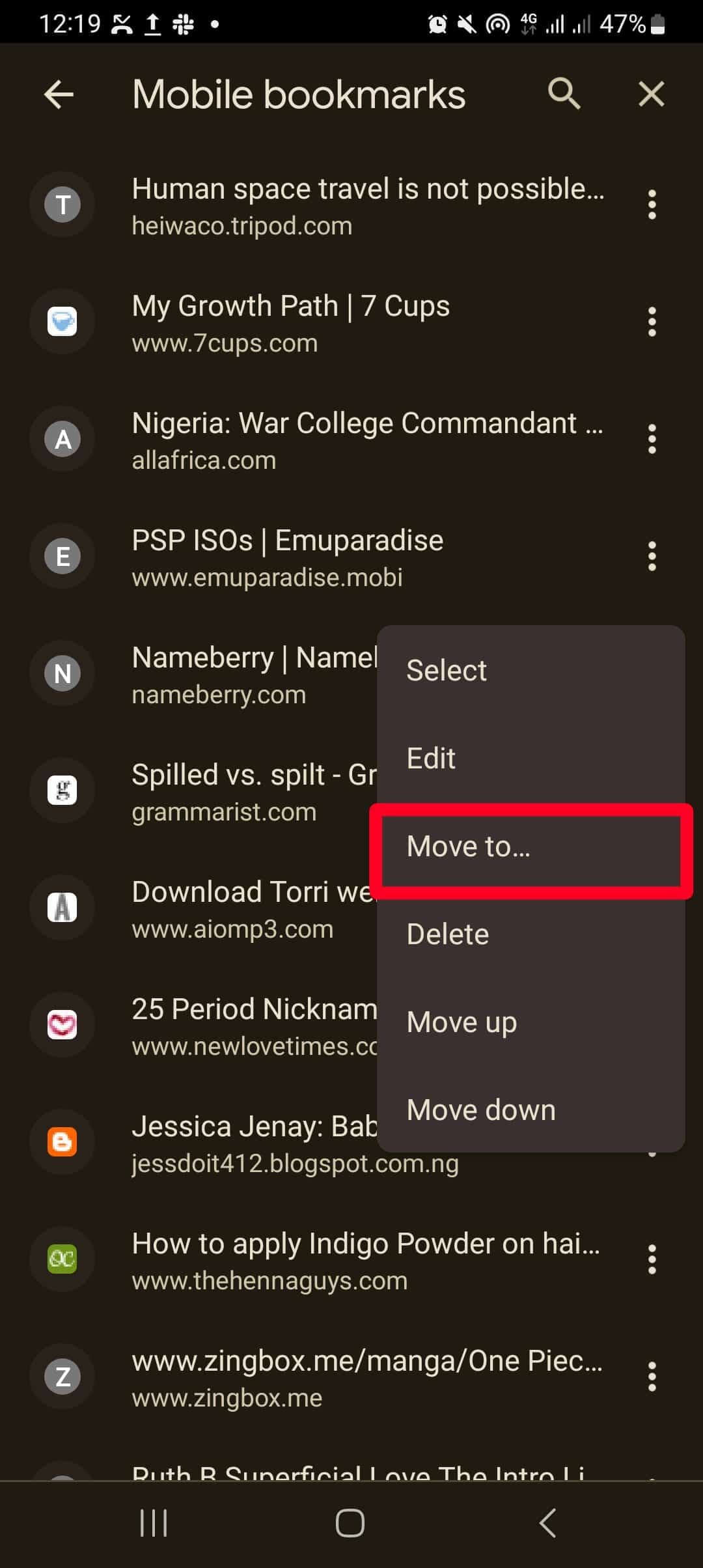
Task: Open My Growth Path 7 Cups bookmark
Action: pyautogui.click(x=290, y=323)
